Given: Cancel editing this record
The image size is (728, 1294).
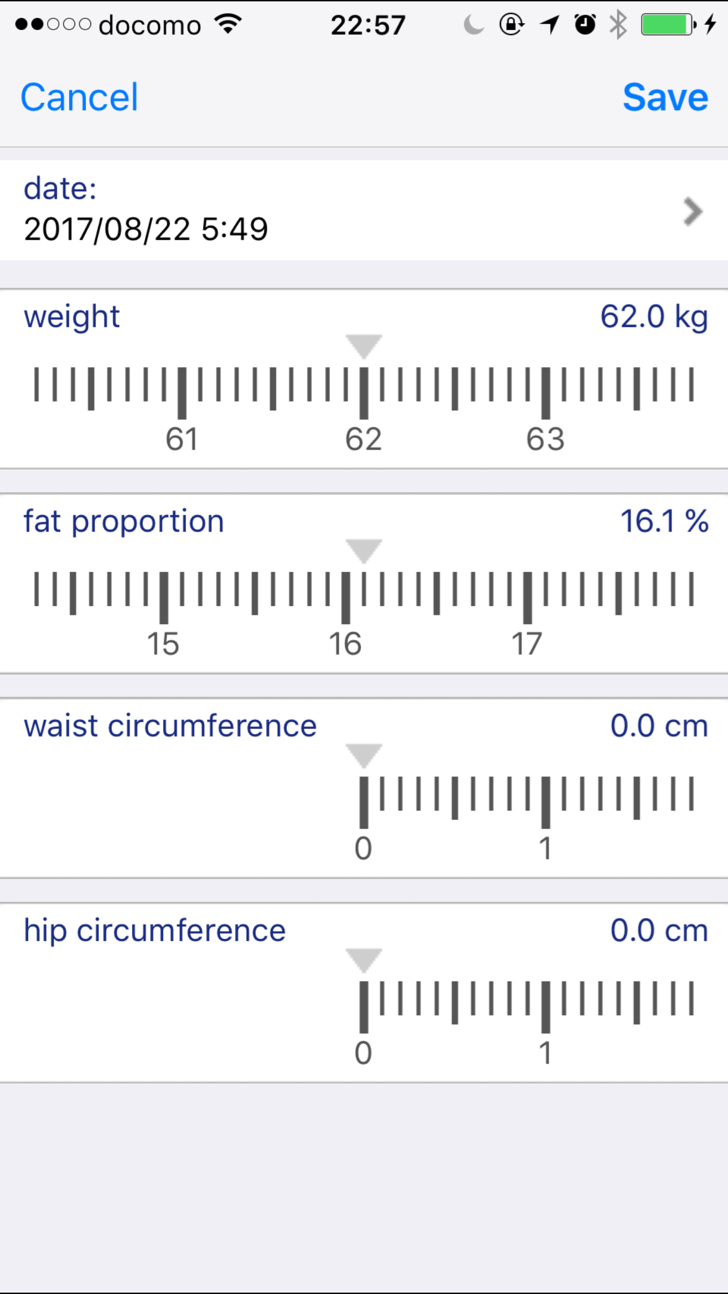Looking at the screenshot, I should (x=79, y=97).
